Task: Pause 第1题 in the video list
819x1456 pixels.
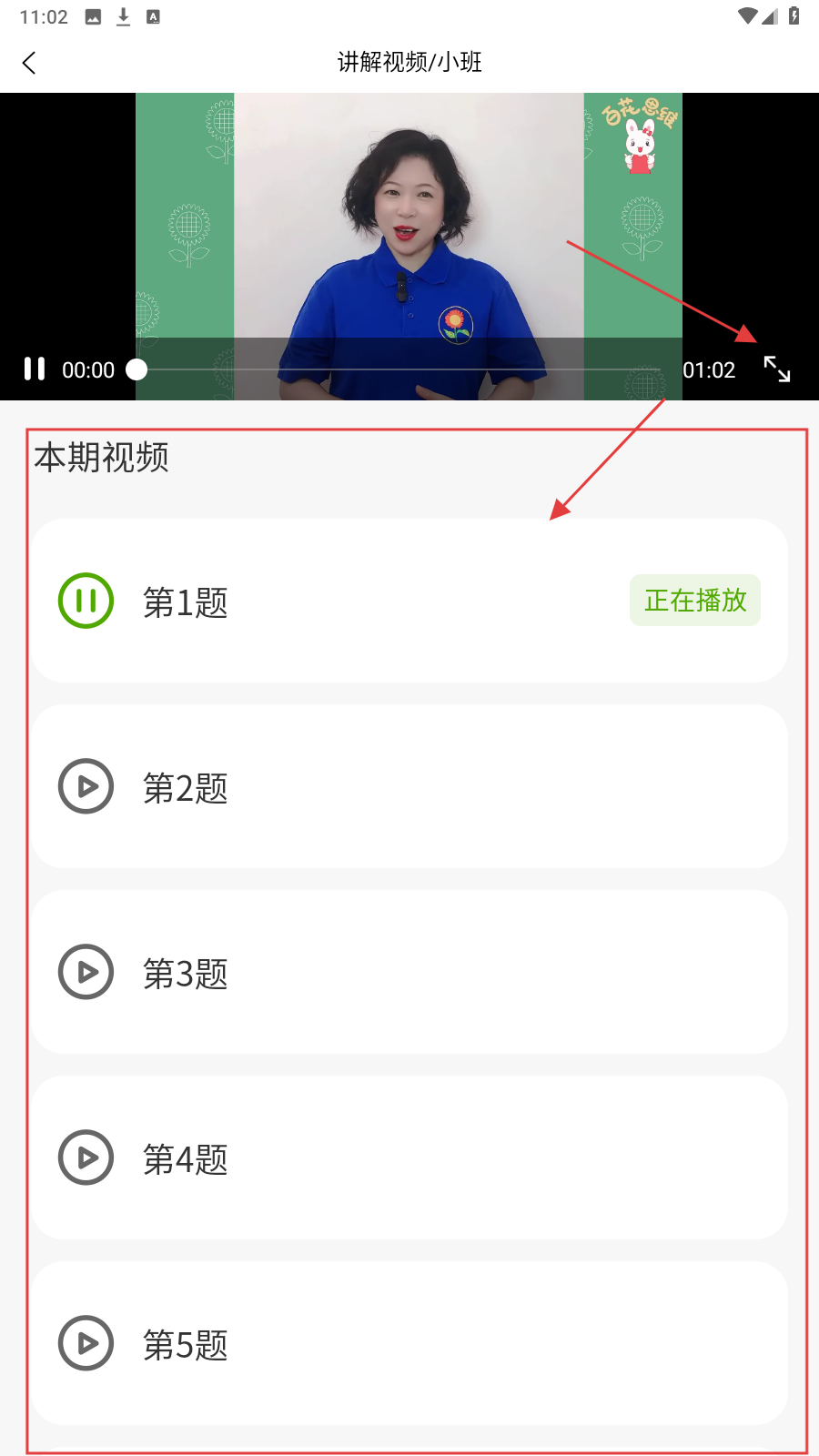Action: [86, 601]
